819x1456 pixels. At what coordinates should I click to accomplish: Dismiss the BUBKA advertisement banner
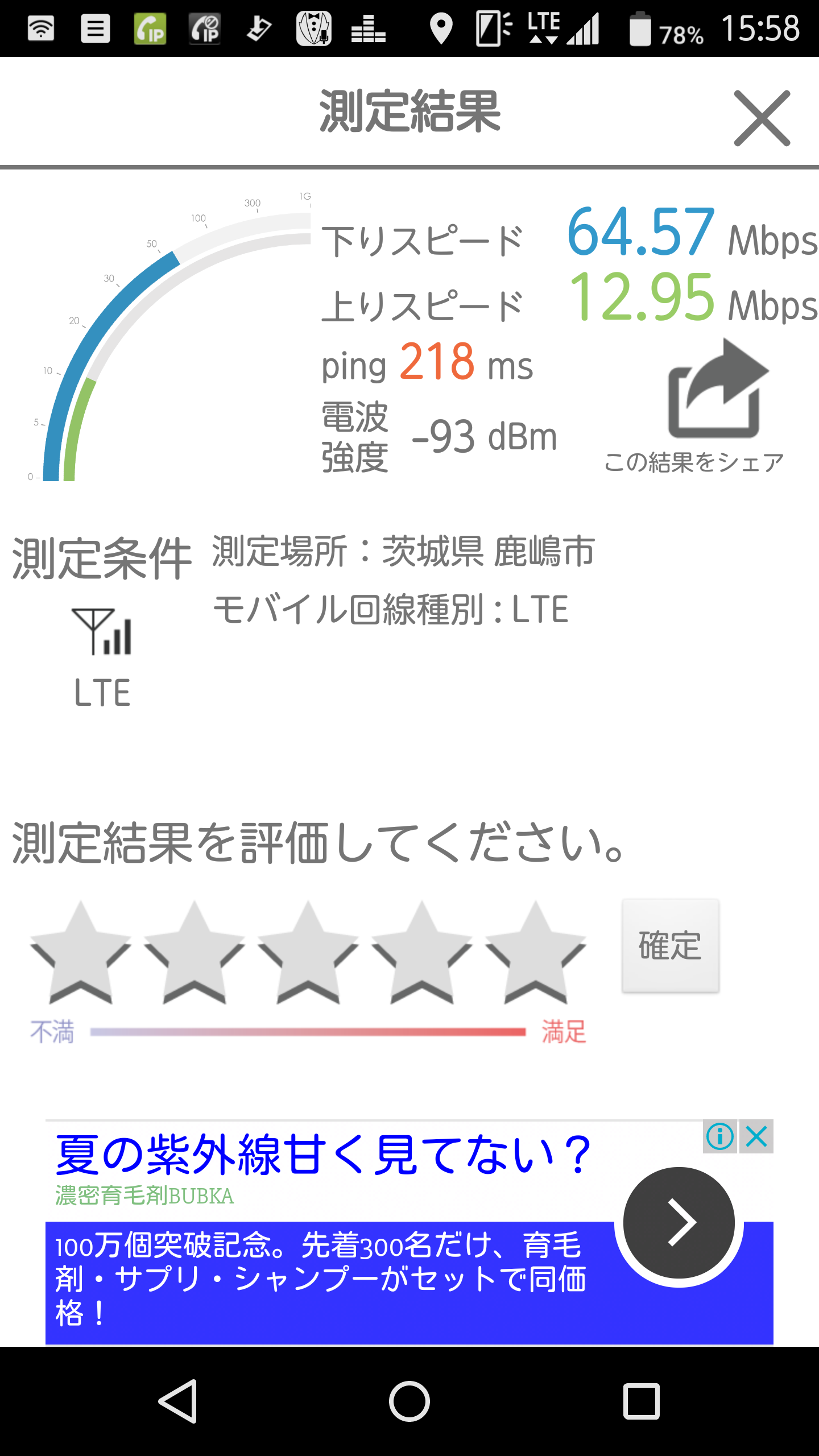click(x=757, y=1136)
